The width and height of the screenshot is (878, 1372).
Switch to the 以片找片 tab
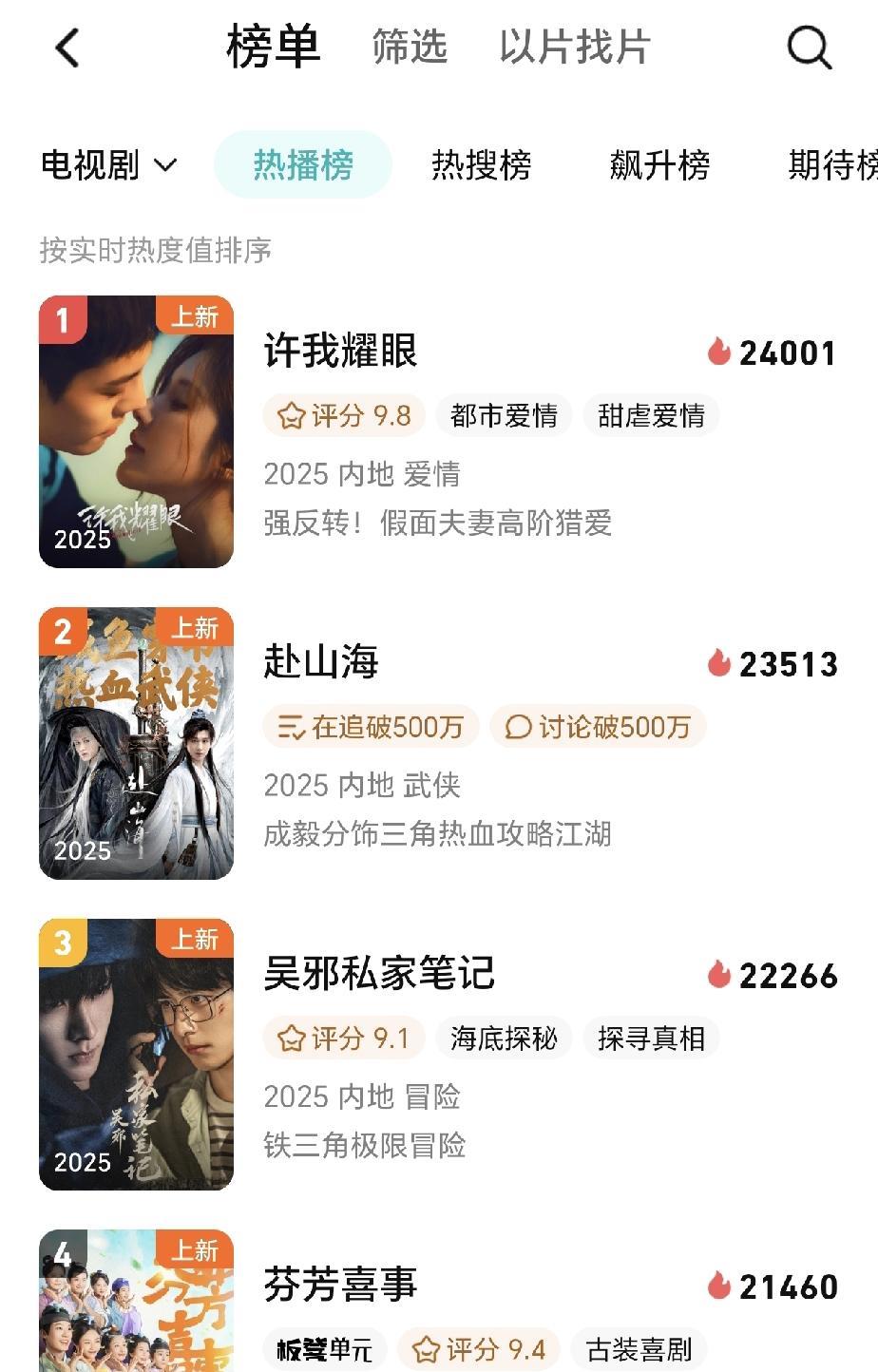(575, 47)
